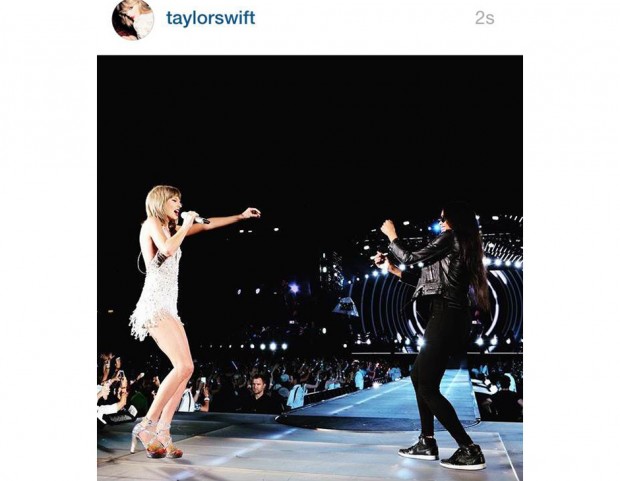The width and height of the screenshot is (620, 481).
Task: Open the taylorswift username link
Action: [210, 18]
